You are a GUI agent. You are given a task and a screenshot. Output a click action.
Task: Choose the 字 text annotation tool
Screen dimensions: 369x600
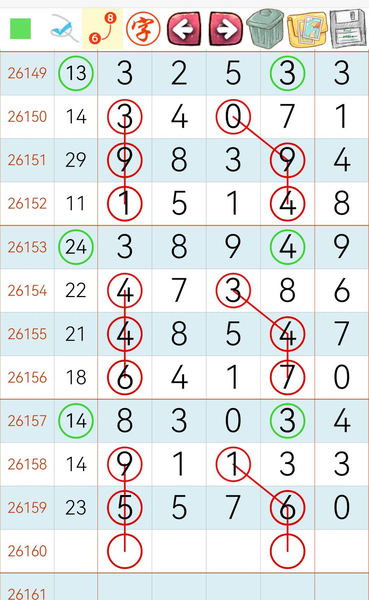click(143, 29)
